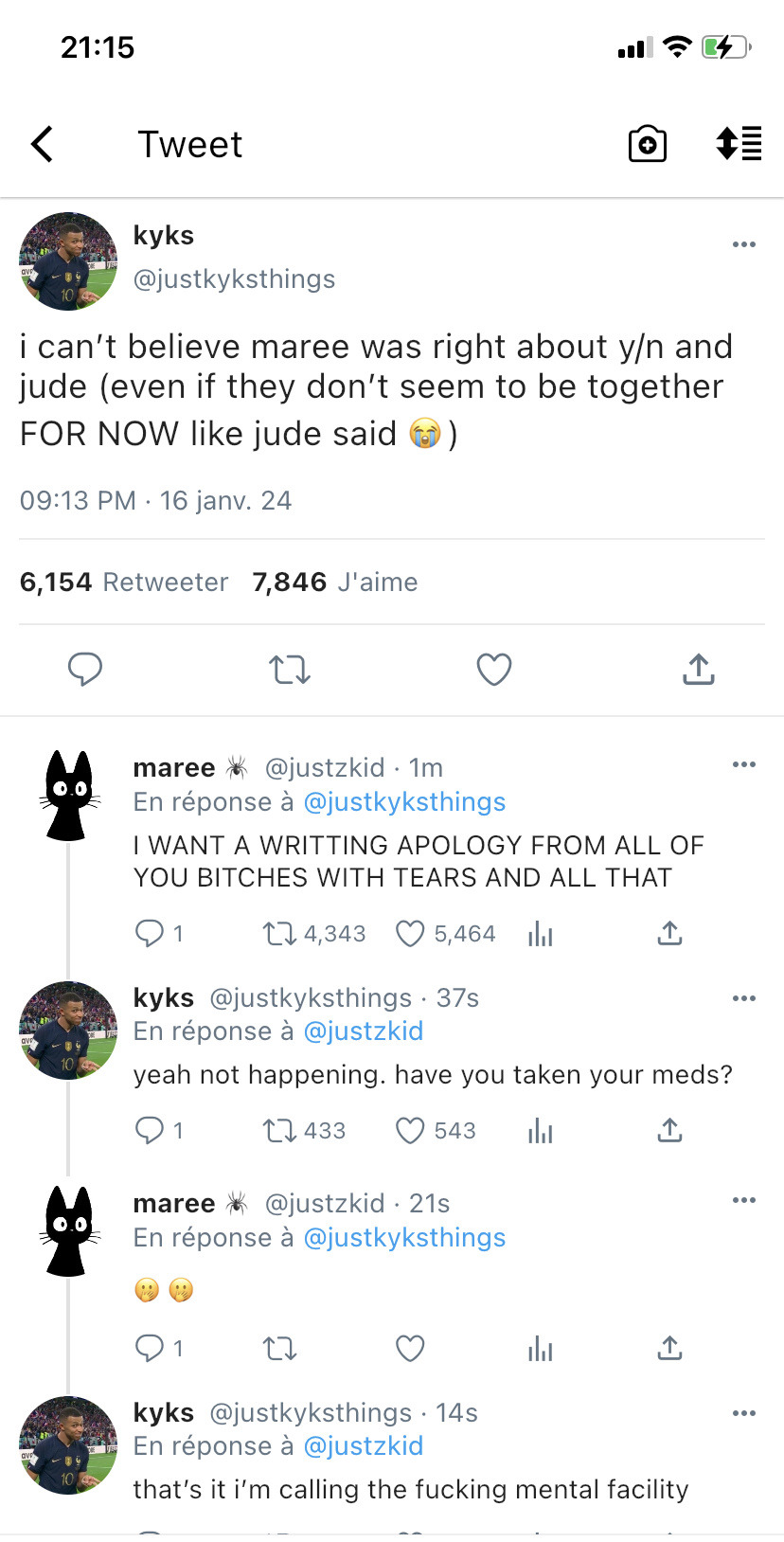The width and height of the screenshot is (784, 1542).
Task: Open the sort replies icon
Action: (739, 144)
